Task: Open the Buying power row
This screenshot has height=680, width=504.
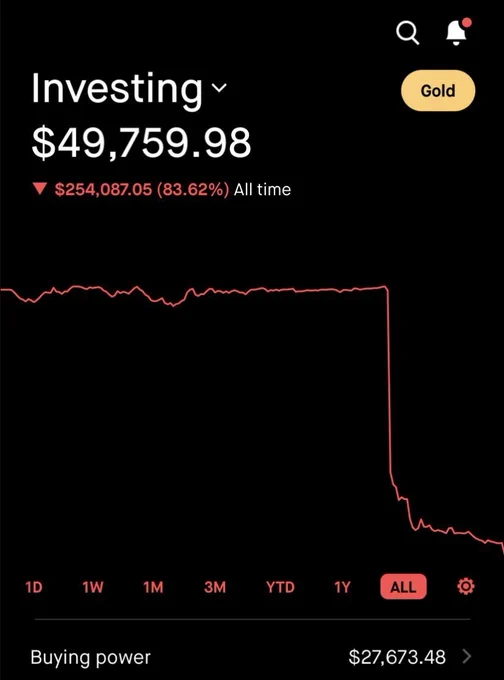Action: coord(252,657)
